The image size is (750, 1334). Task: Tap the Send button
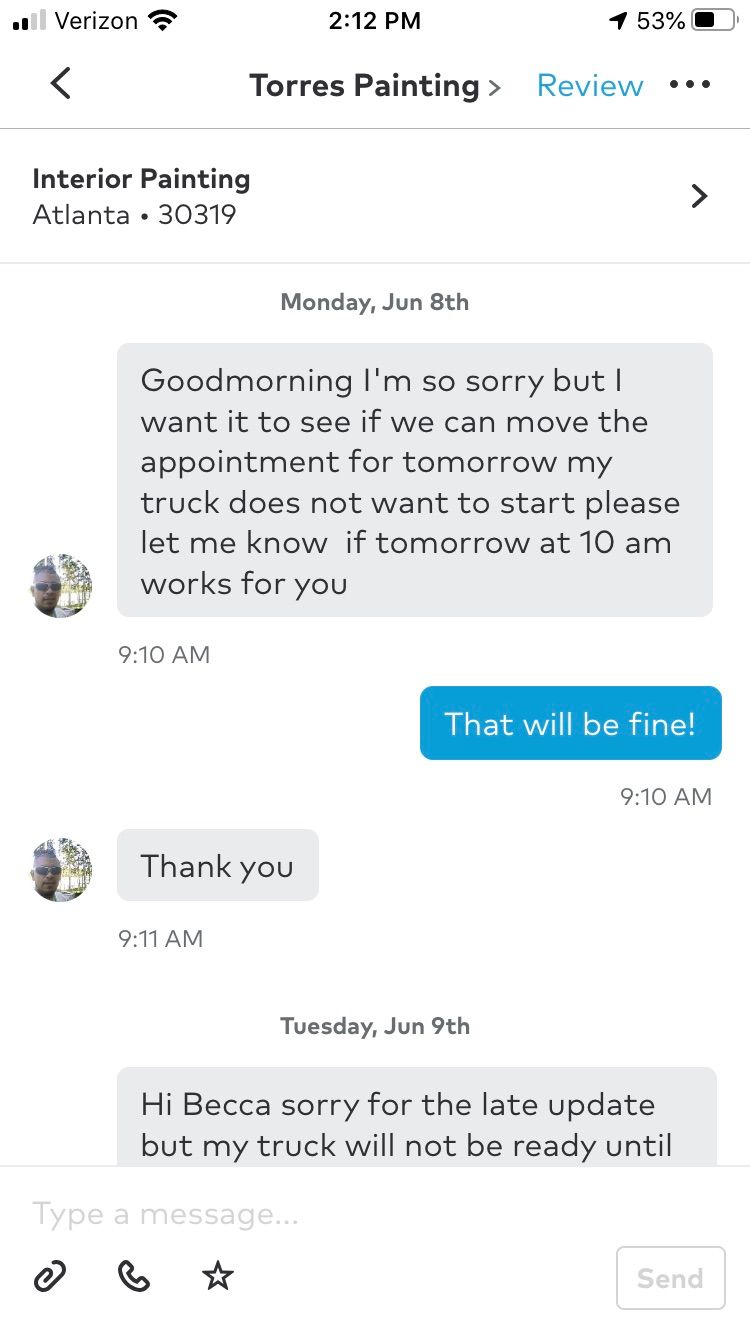point(670,1278)
